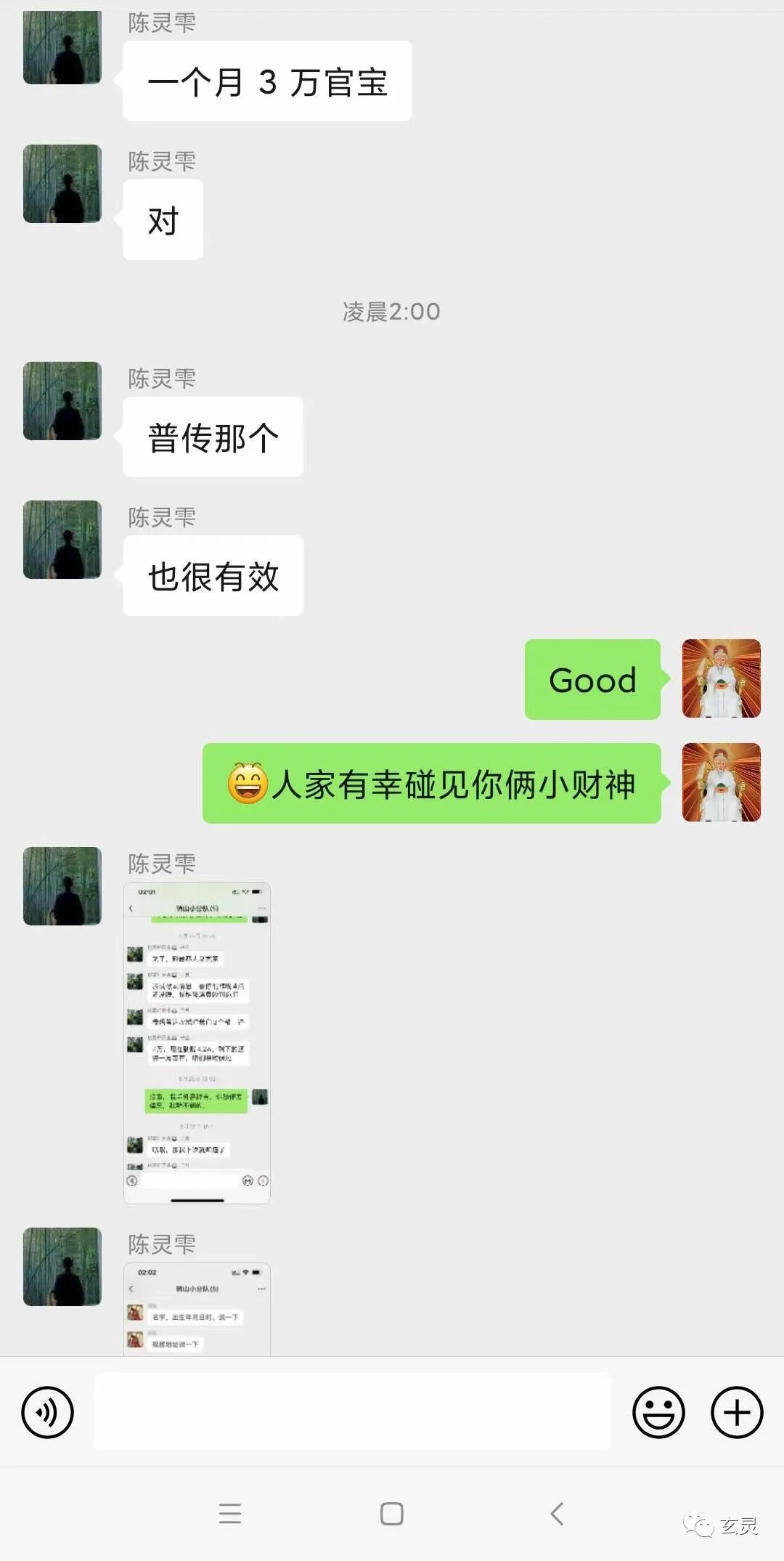Open the screenshot image showing time 02:01

point(197,1042)
